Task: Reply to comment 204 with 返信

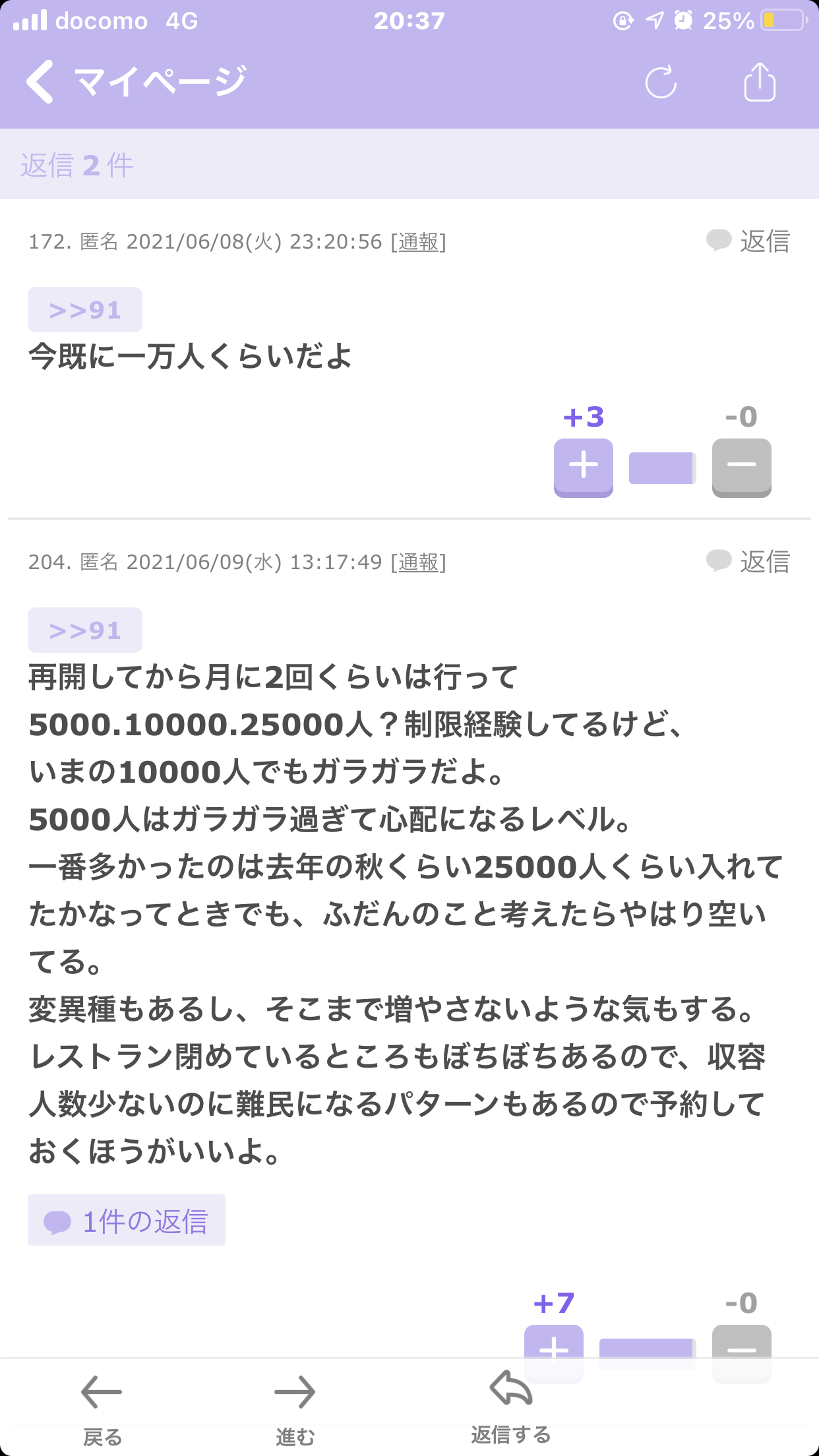Action: click(x=748, y=562)
